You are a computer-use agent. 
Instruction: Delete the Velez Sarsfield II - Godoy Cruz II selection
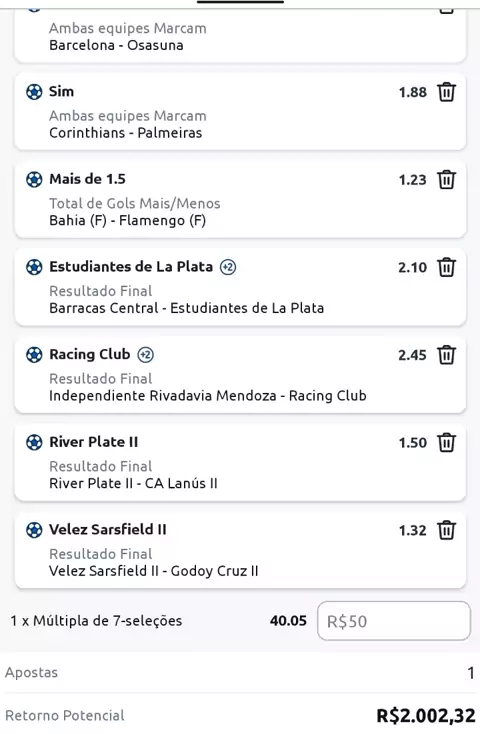[446, 530]
